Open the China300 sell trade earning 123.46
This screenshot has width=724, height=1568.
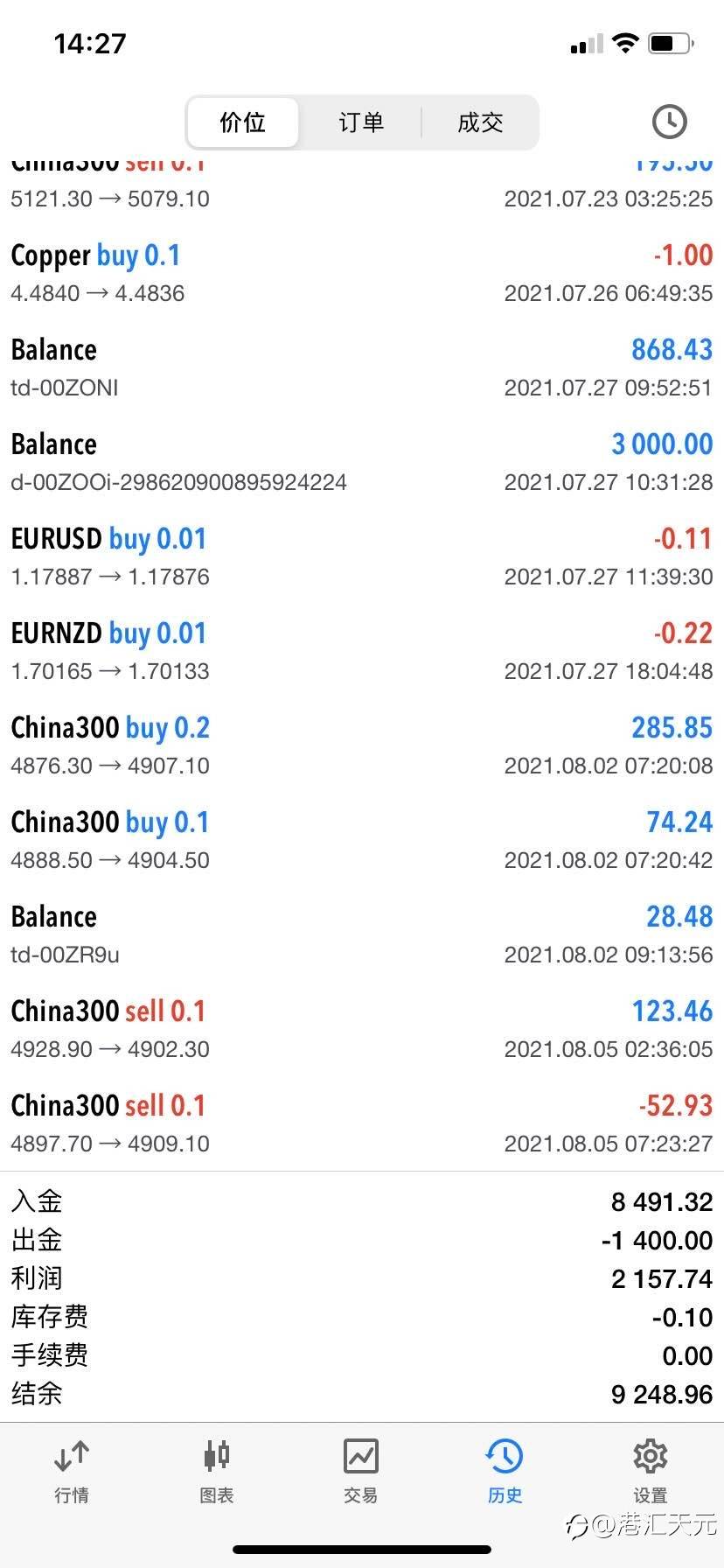click(x=361, y=1028)
